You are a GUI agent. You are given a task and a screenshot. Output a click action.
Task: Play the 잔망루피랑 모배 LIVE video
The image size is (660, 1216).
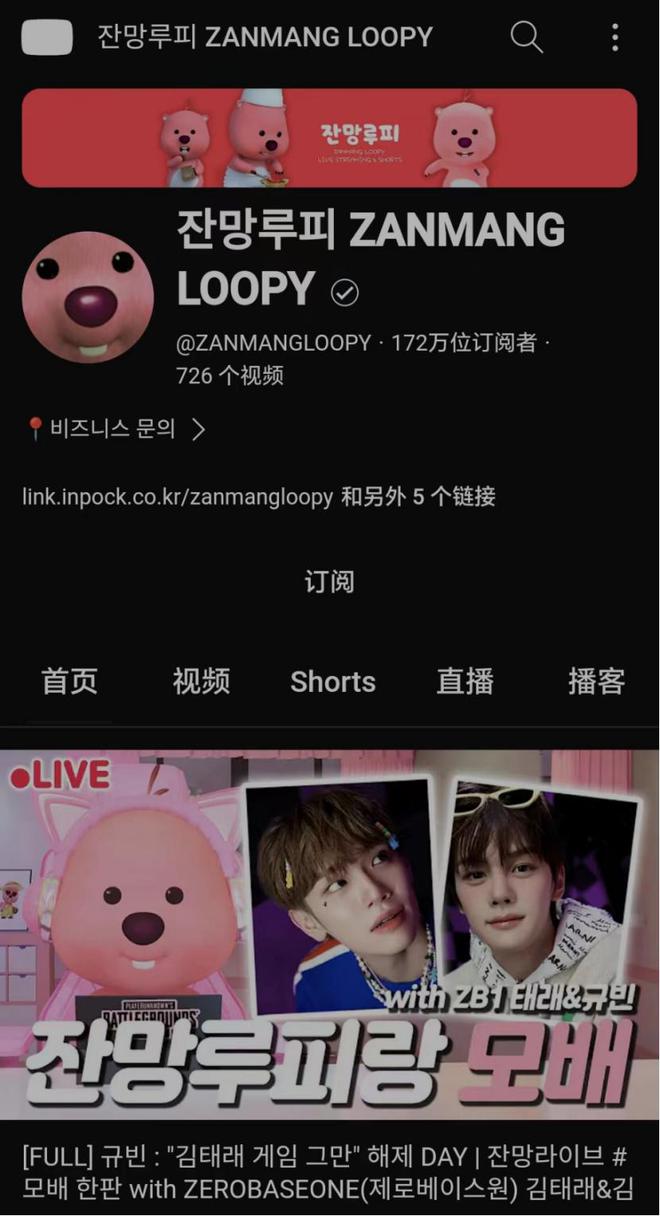point(330,934)
